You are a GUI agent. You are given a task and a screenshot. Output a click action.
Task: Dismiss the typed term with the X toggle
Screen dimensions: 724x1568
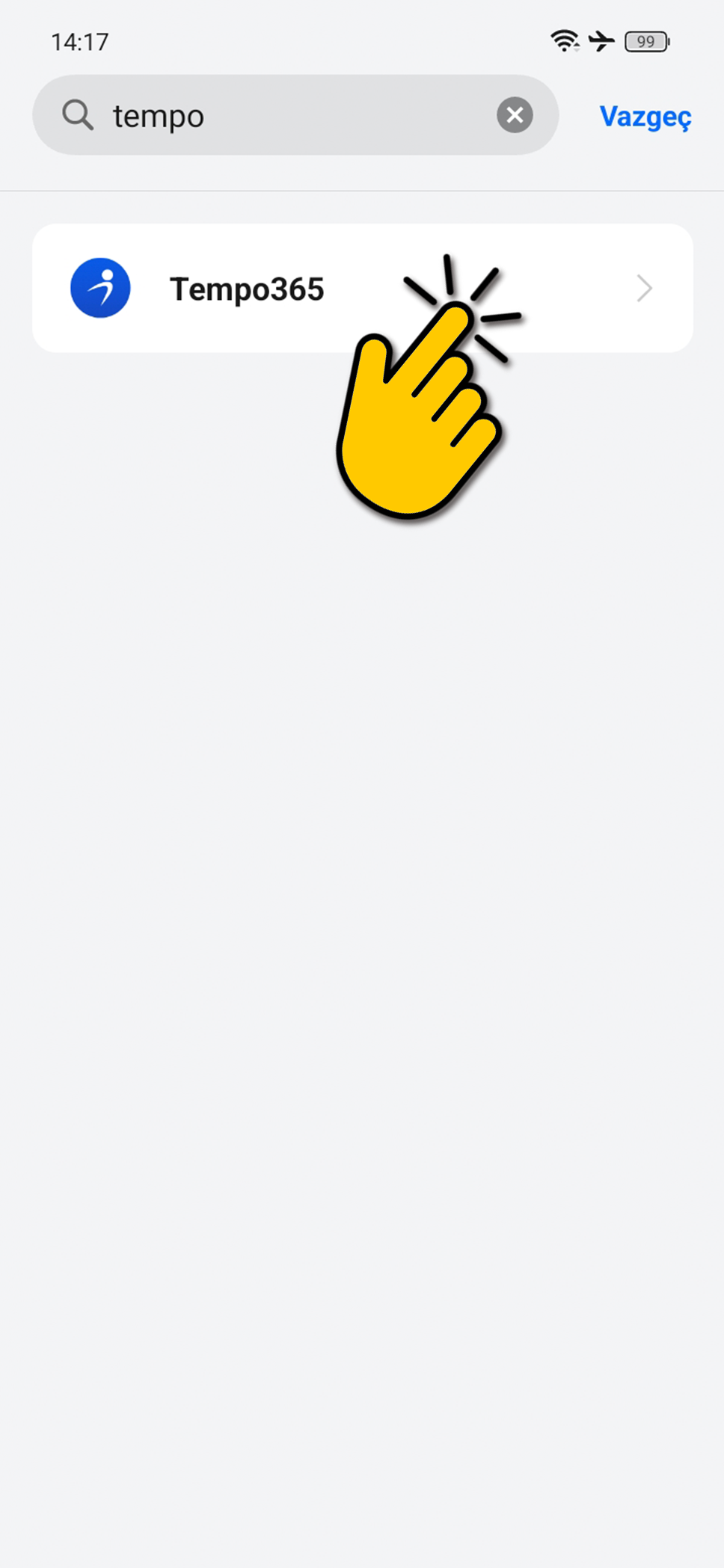tap(514, 114)
